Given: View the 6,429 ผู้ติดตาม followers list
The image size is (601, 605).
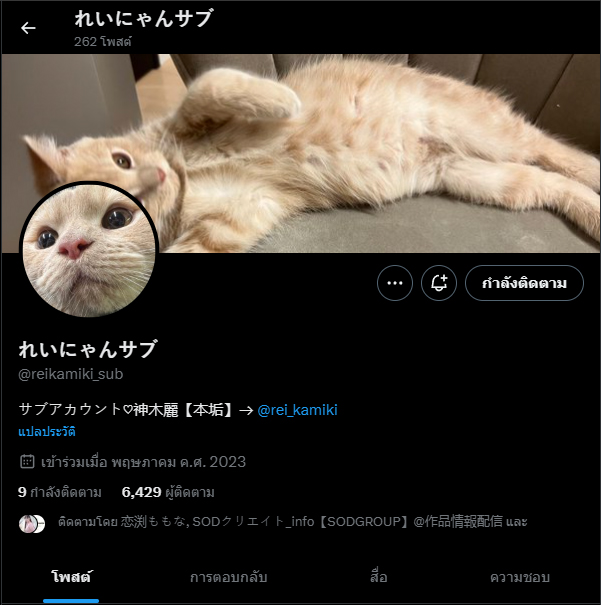Looking at the screenshot, I should tap(168, 492).
